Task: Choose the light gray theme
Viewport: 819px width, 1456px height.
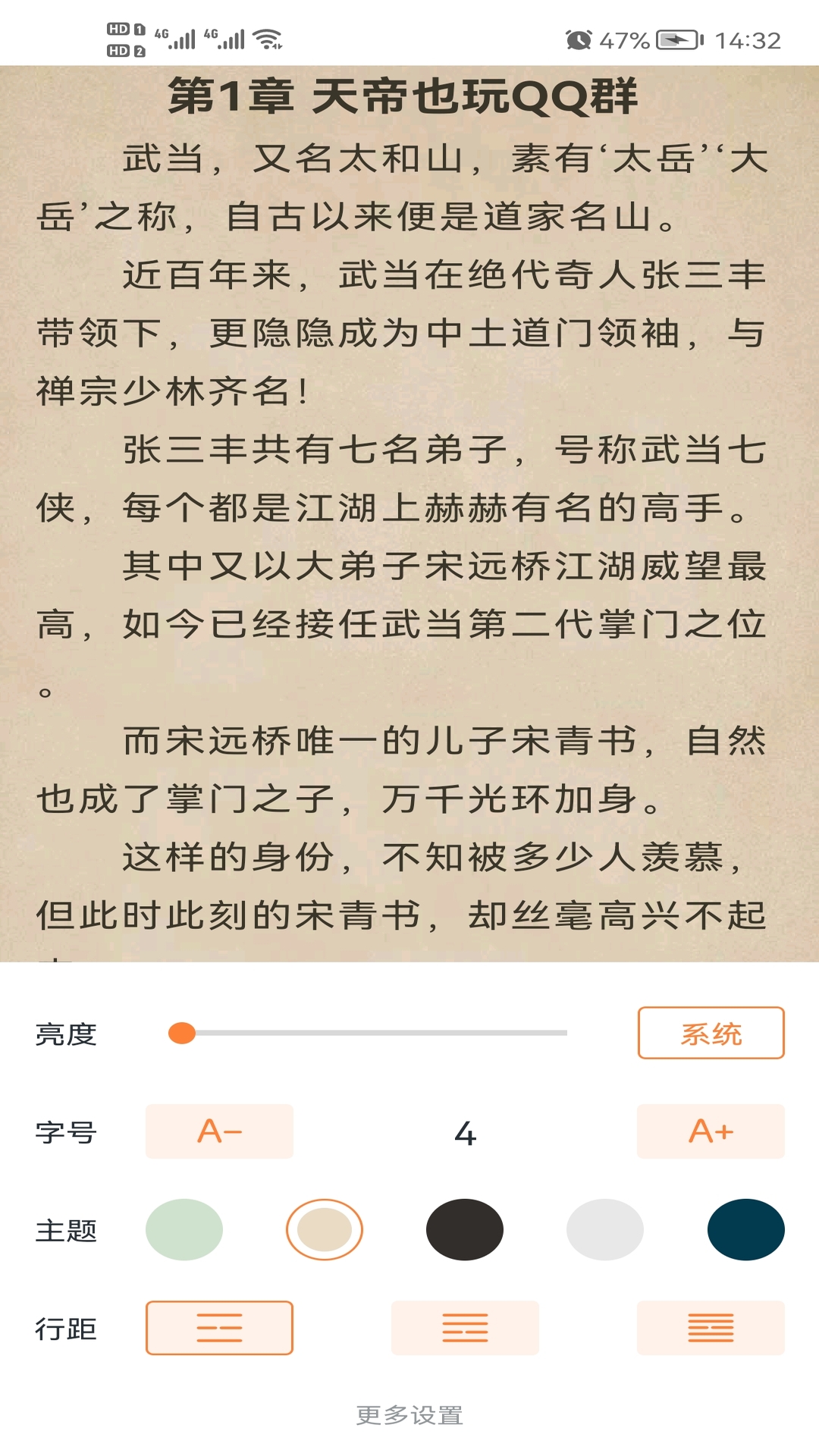Action: click(605, 1229)
